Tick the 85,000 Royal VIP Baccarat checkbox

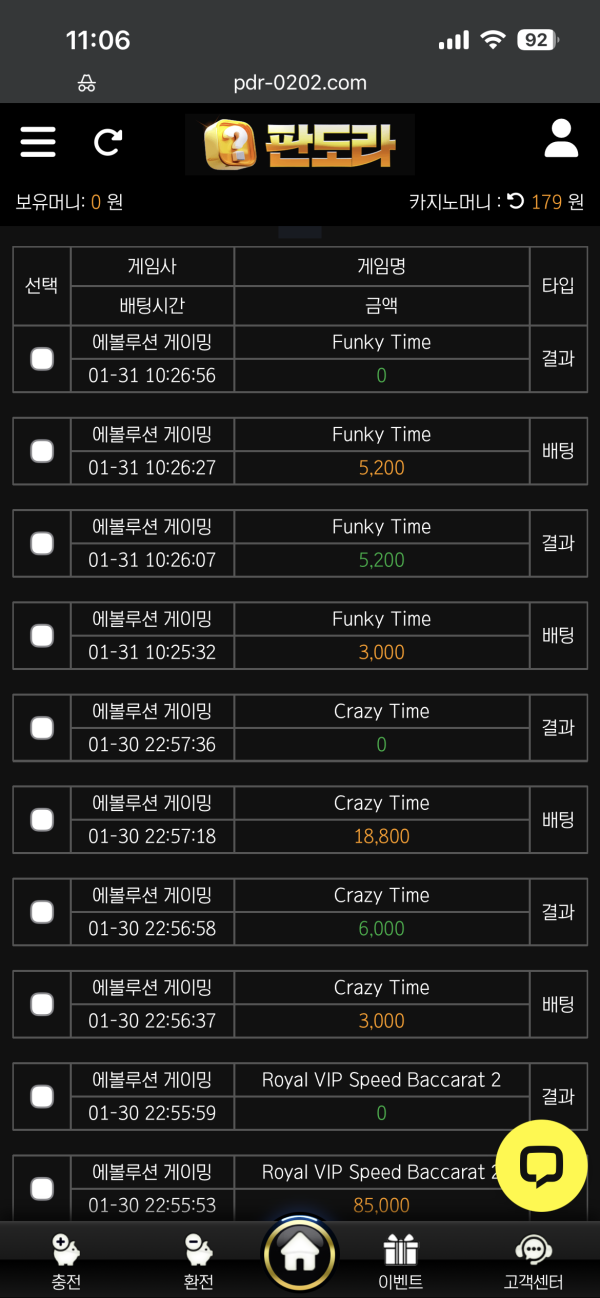pos(42,1188)
